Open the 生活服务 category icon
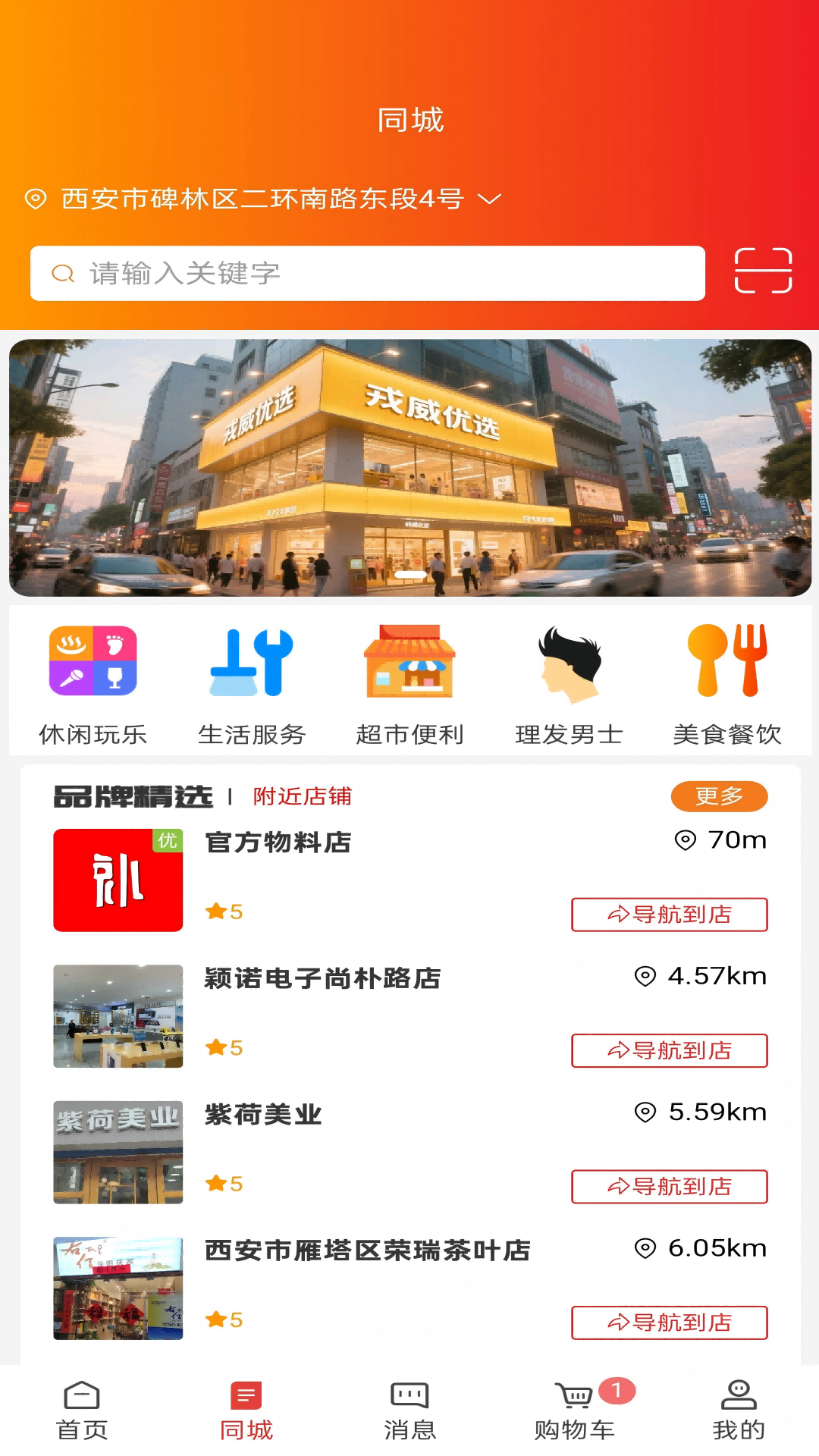Viewport: 819px width, 1456px height. point(251,661)
